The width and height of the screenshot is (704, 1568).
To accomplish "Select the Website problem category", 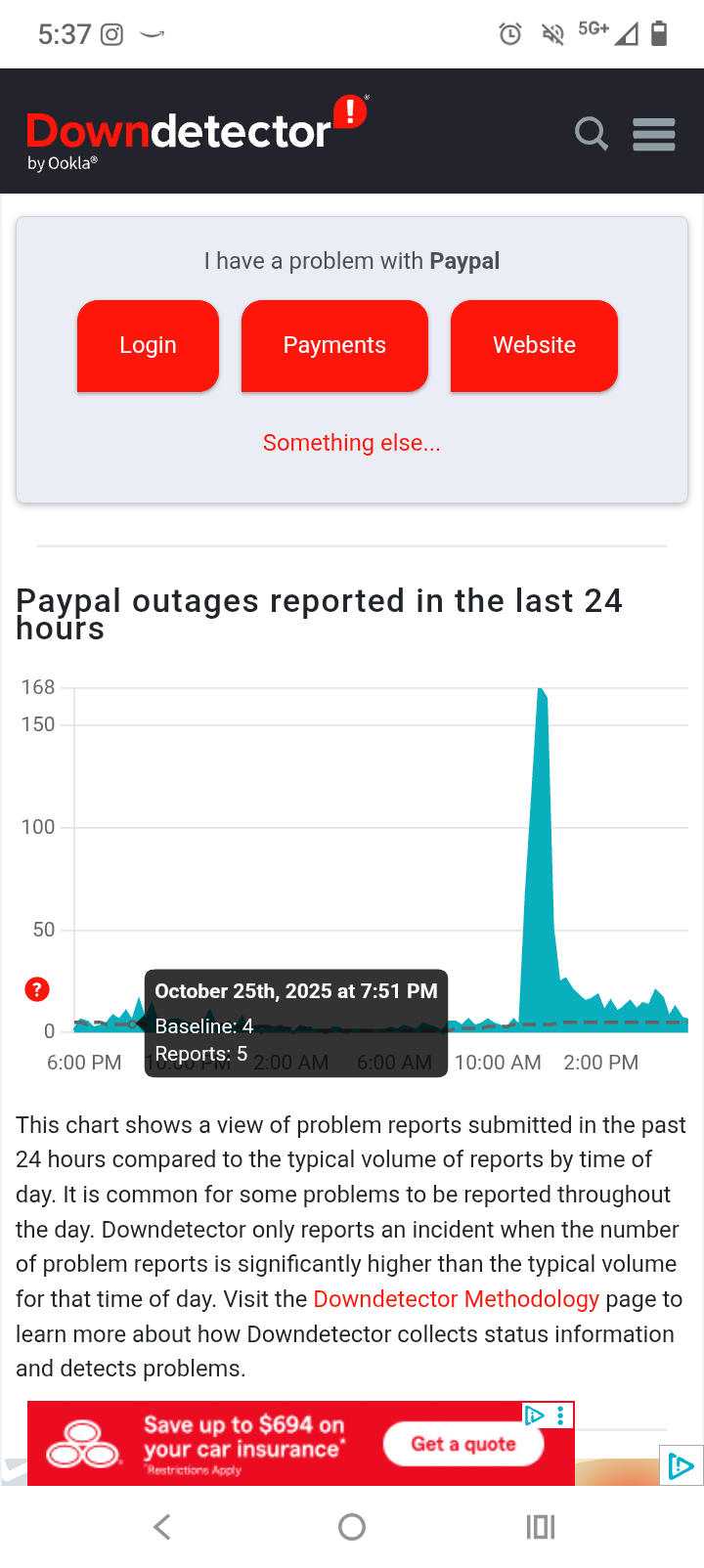I will pyautogui.click(x=534, y=345).
